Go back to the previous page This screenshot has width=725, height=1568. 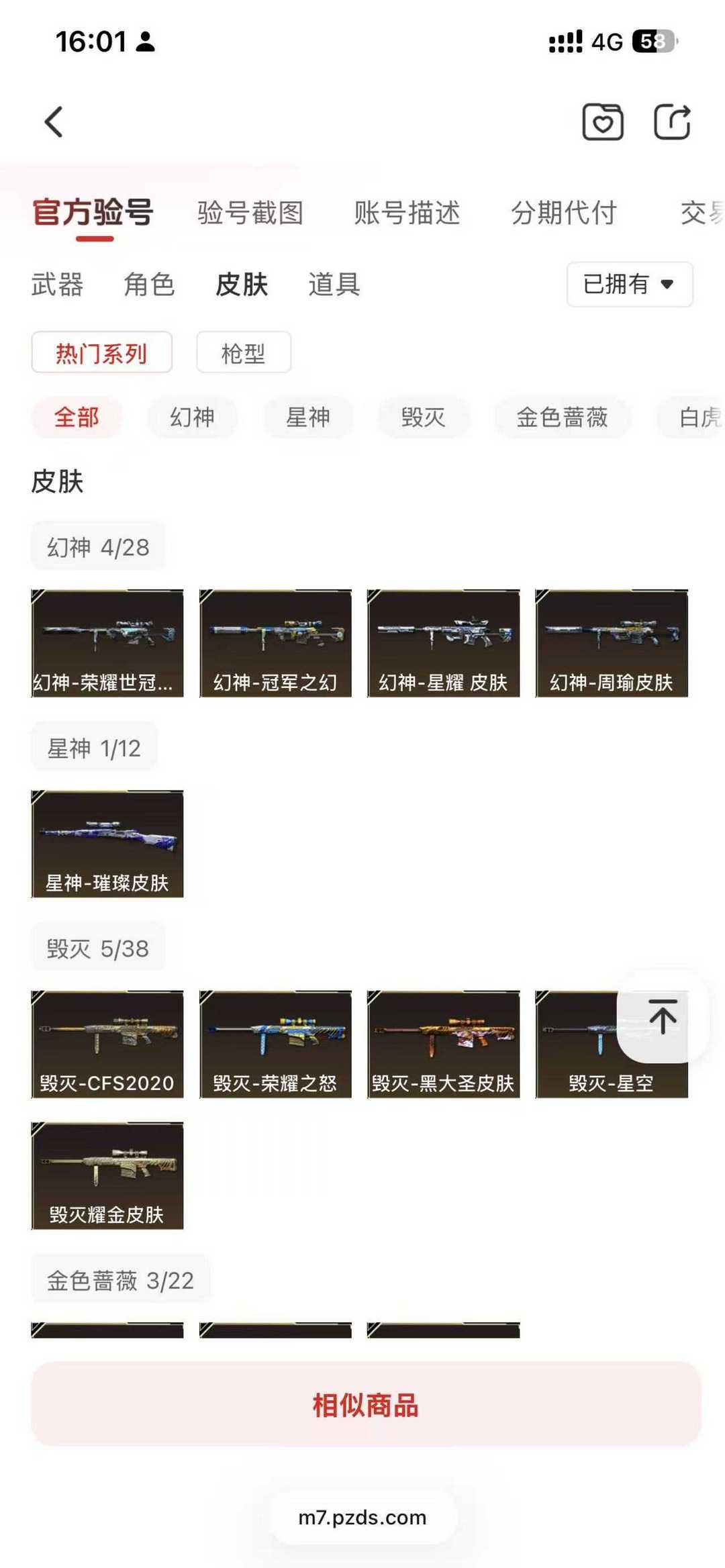pos(54,122)
